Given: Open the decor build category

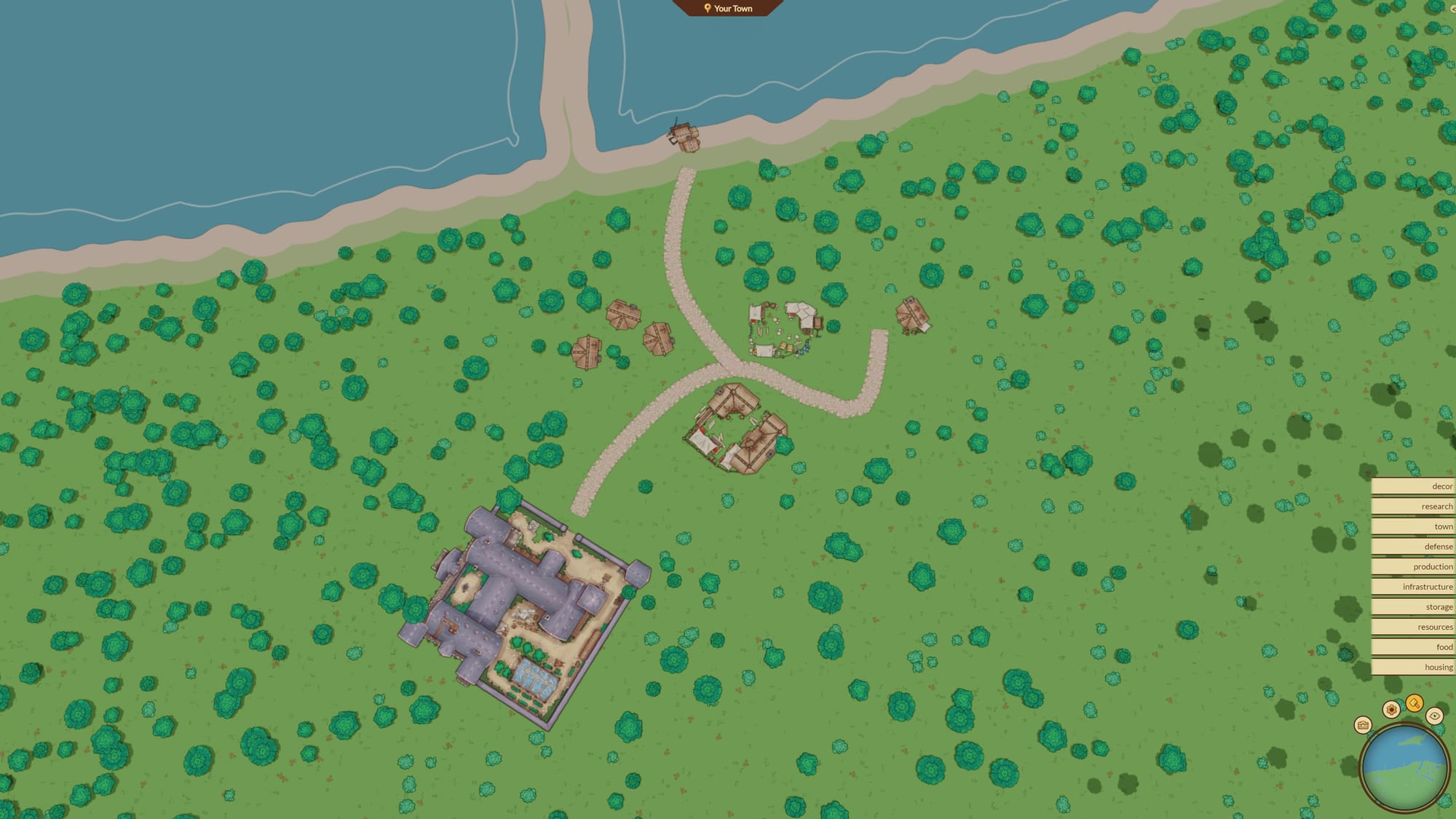Looking at the screenshot, I should point(1413,486).
